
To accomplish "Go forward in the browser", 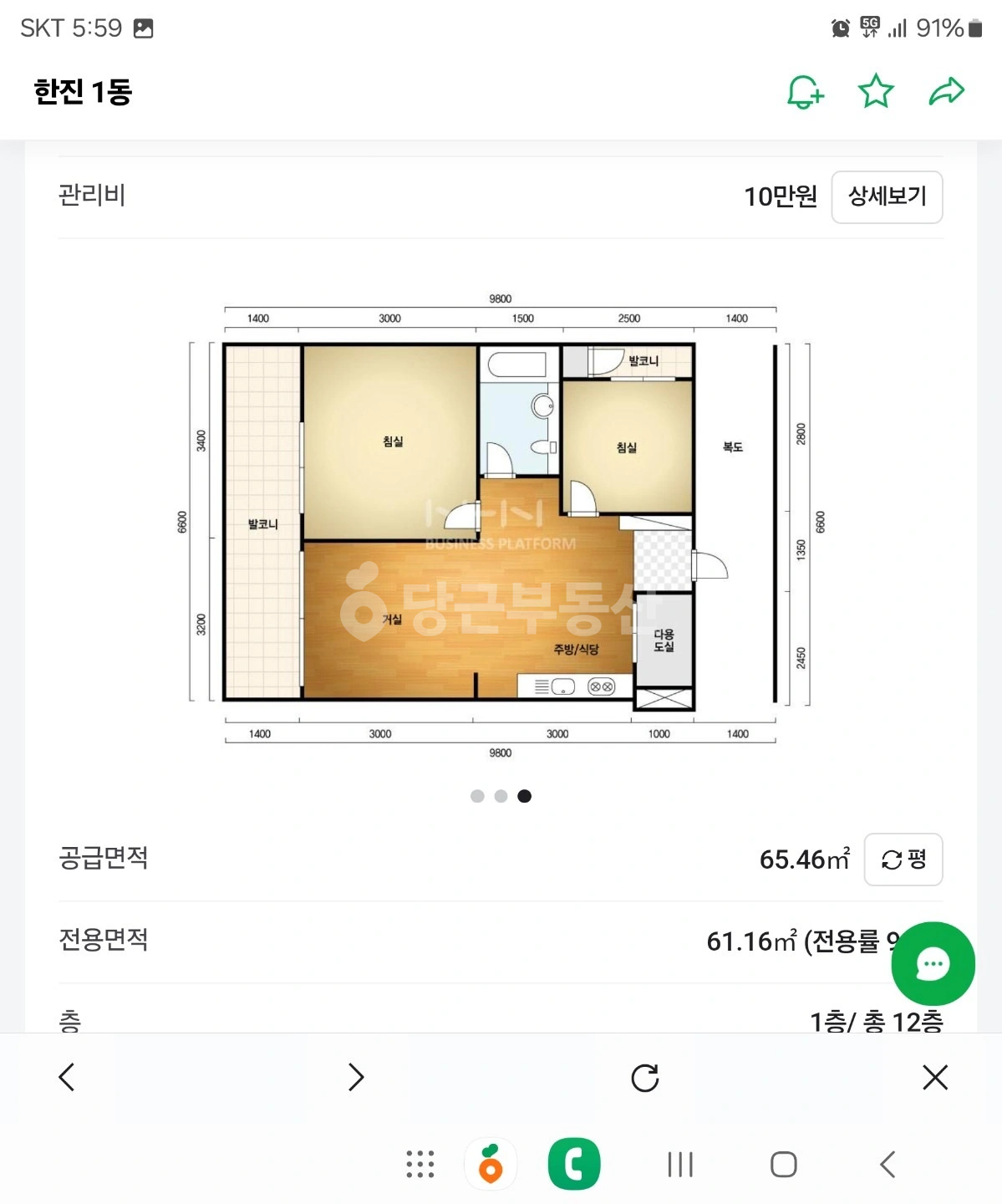I will [x=356, y=1077].
